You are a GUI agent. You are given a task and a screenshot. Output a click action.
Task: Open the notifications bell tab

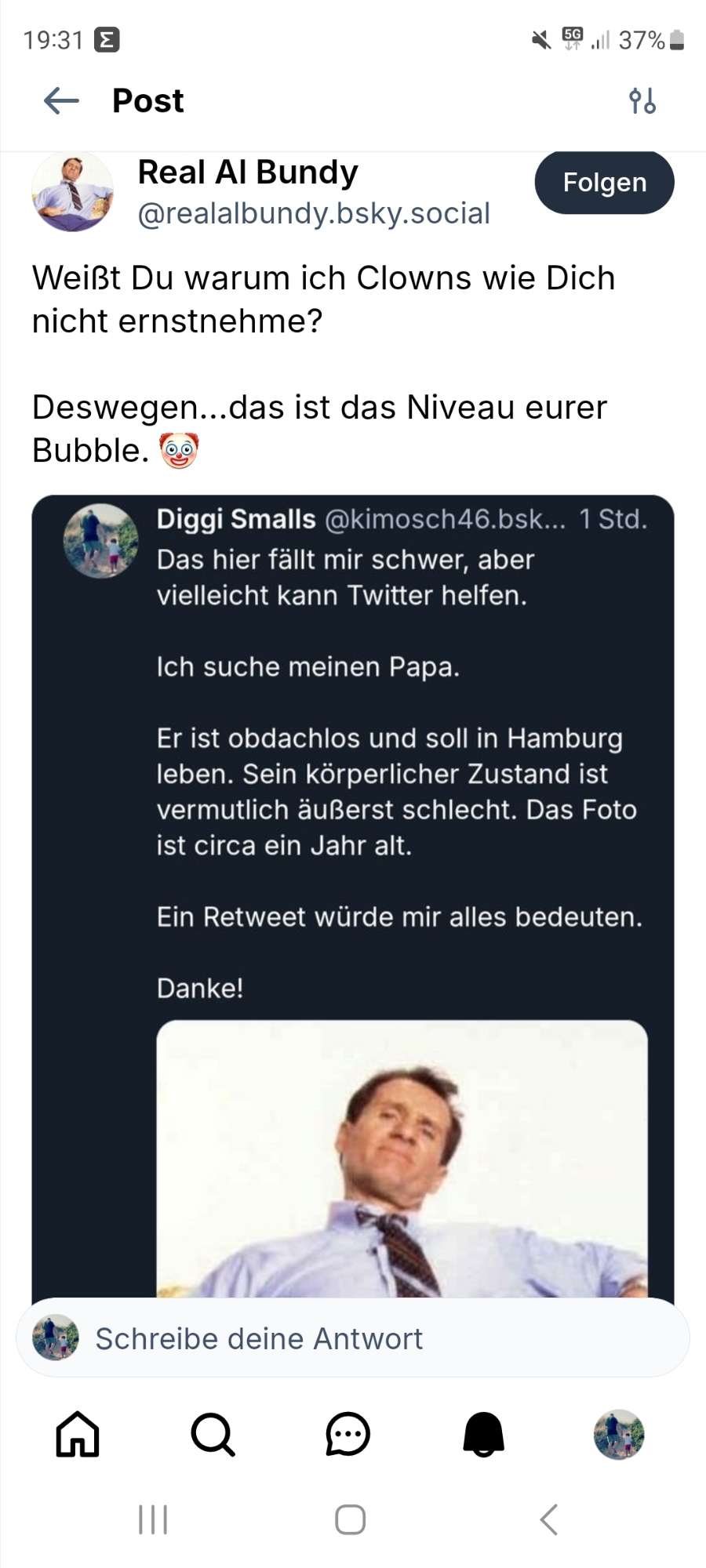tap(483, 1435)
